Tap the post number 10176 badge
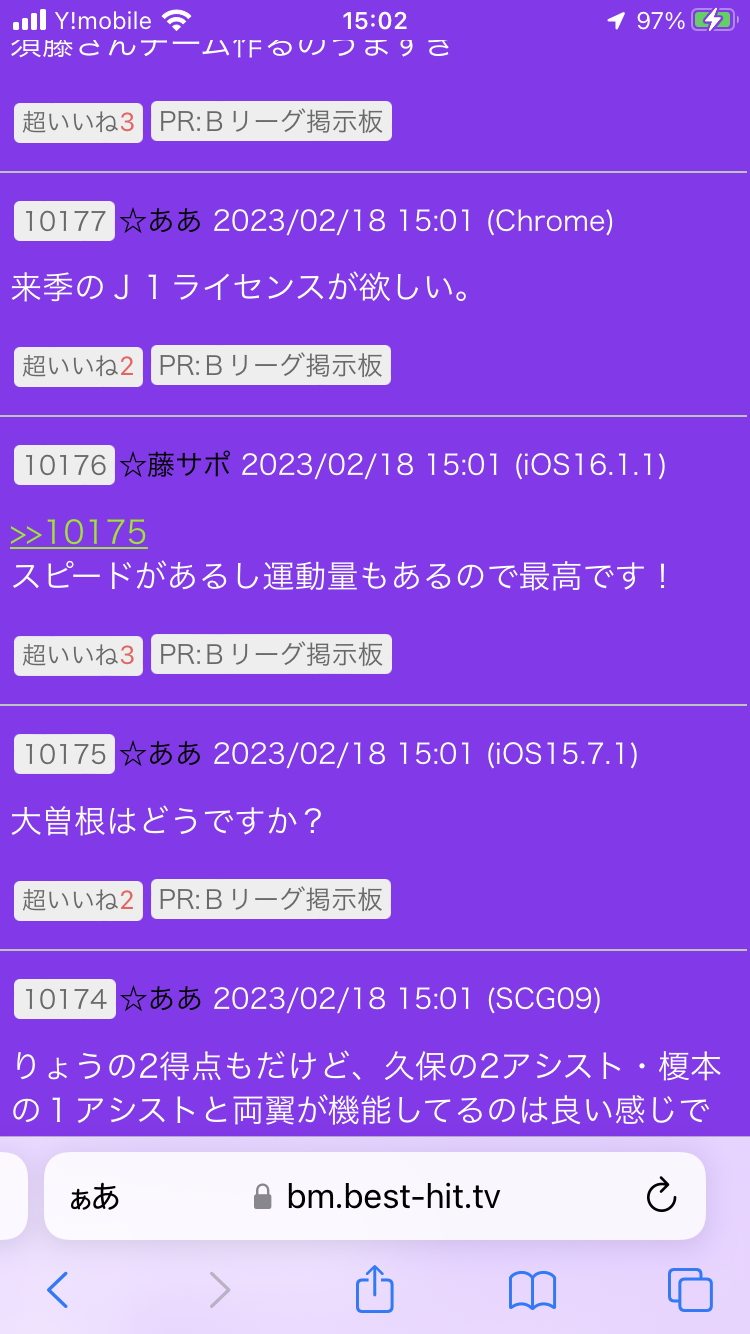 click(x=65, y=465)
